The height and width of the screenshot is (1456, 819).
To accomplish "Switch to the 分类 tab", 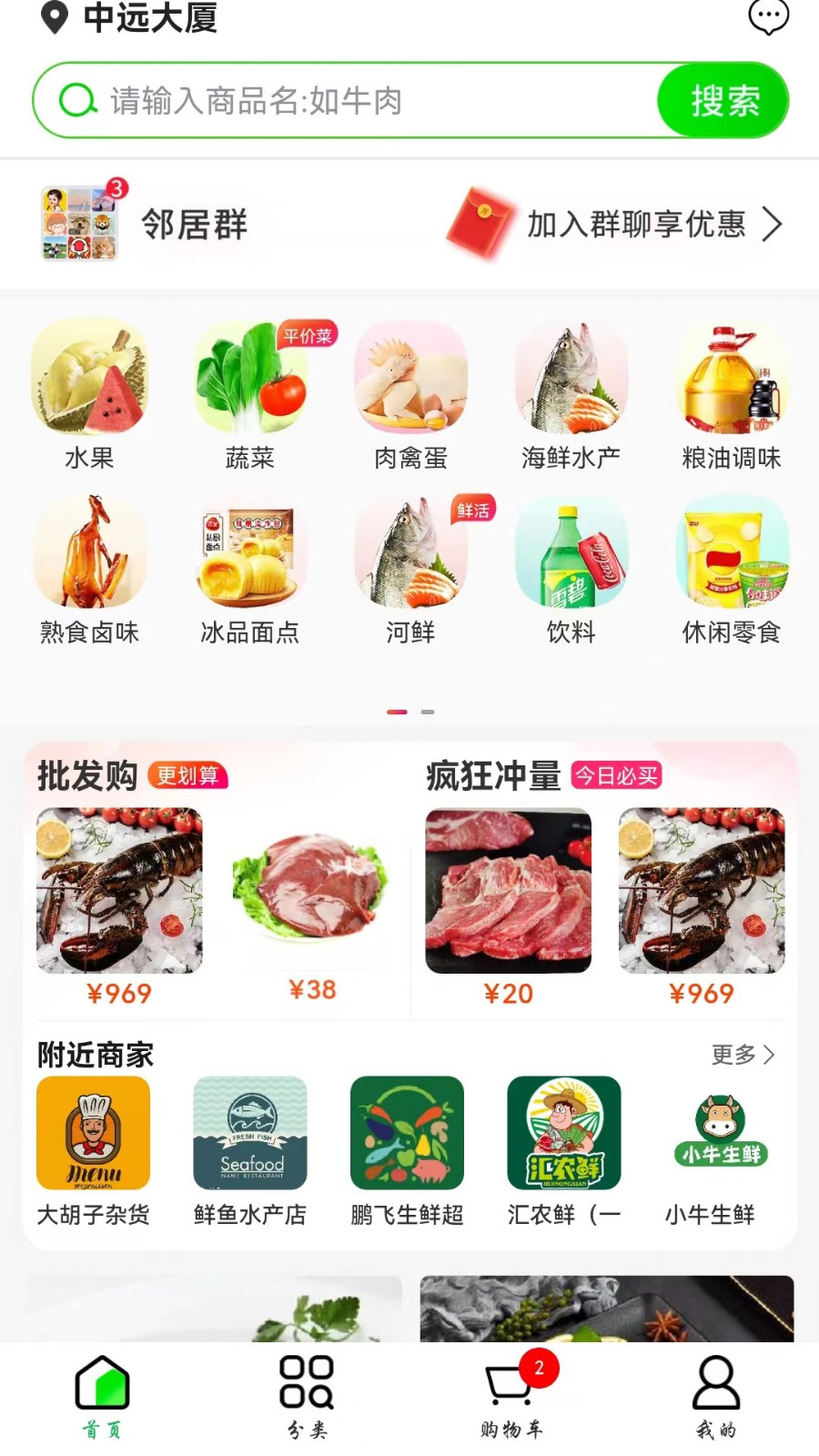I will [307, 1396].
